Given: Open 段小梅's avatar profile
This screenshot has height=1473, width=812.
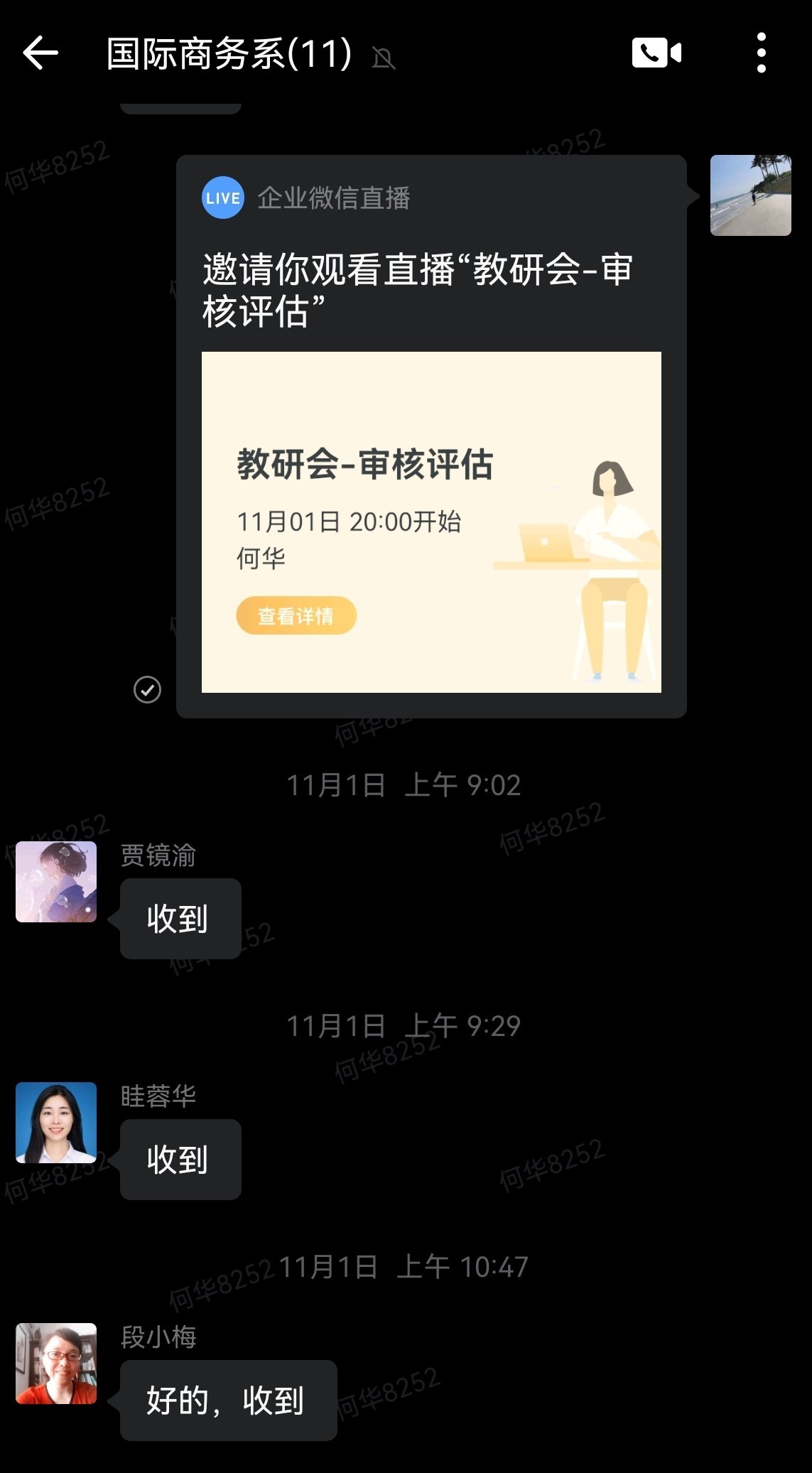Looking at the screenshot, I should tap(56, 1364).
